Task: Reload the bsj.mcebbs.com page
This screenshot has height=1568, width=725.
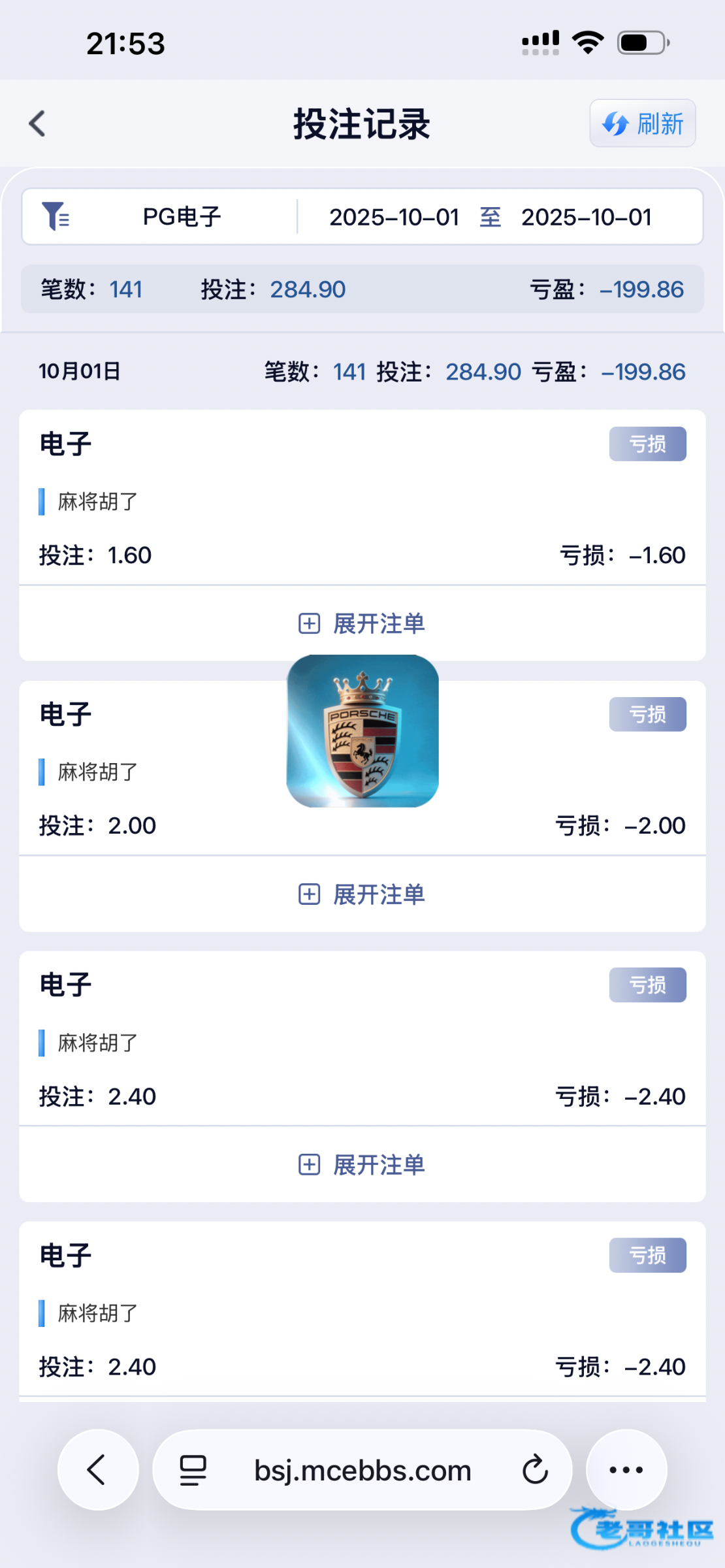Action: (x=535, y=1470)
